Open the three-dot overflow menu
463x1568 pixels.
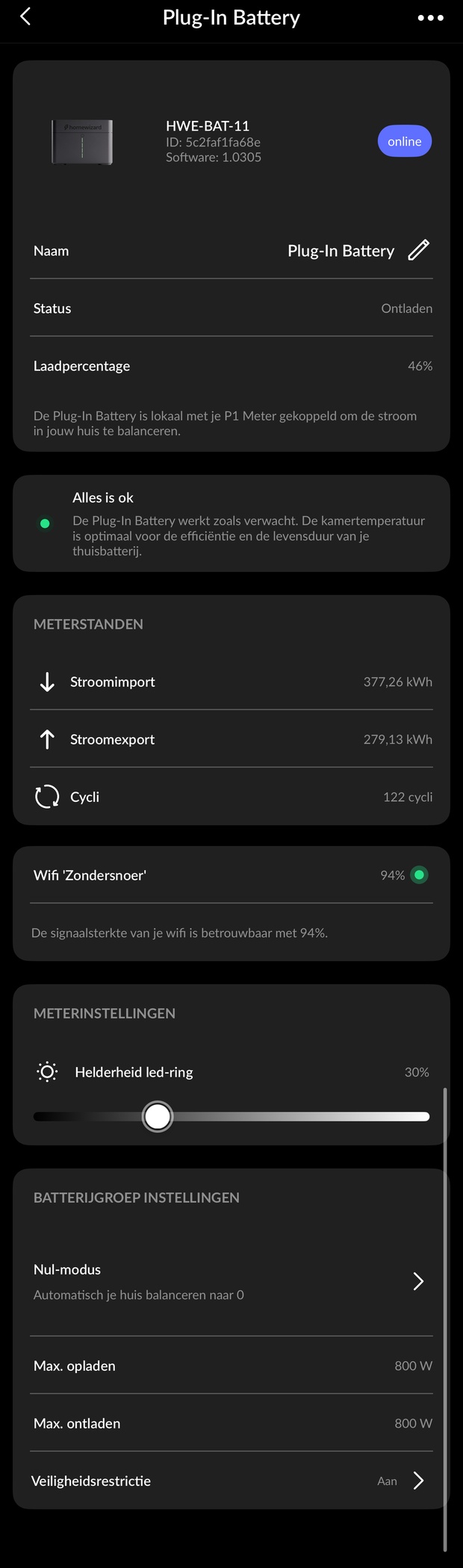(x=430, y=18)
